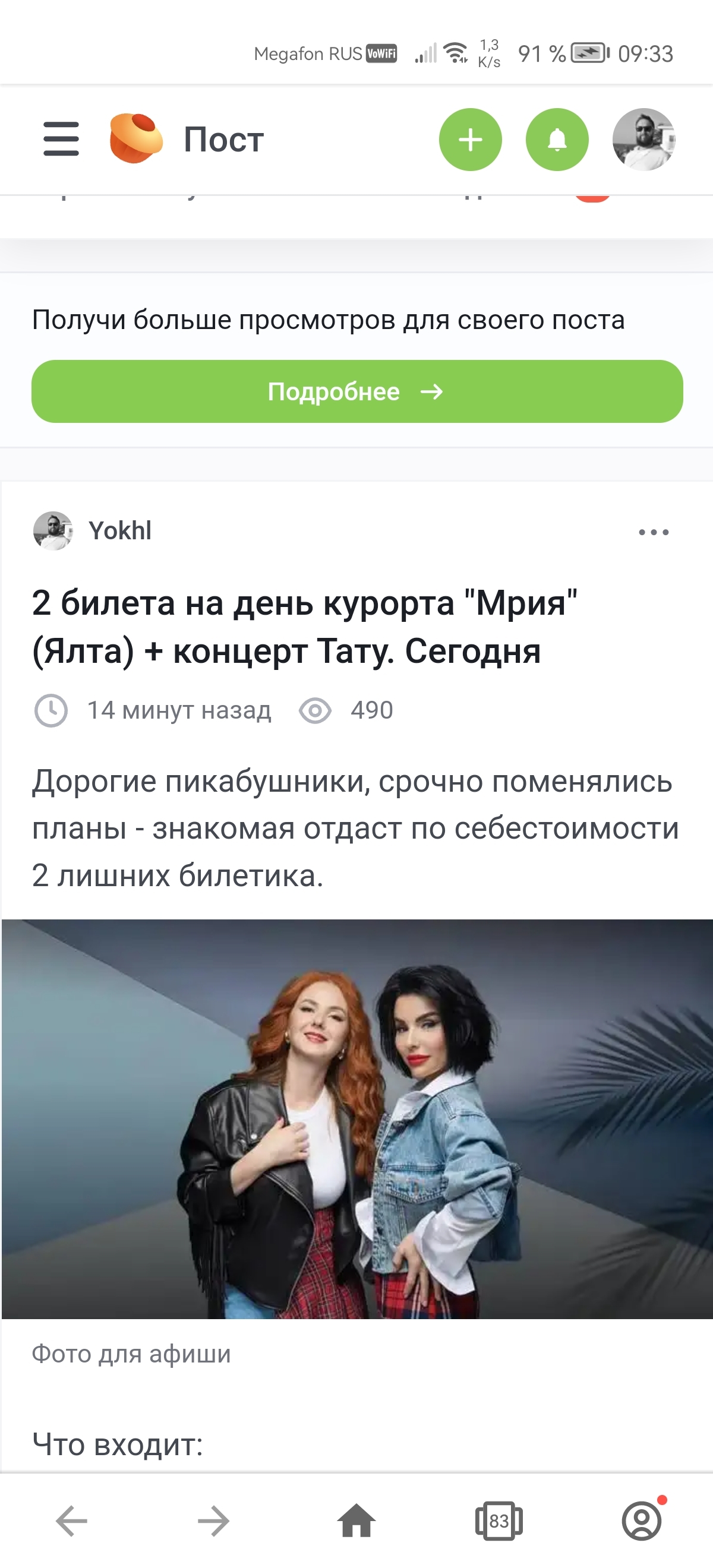Open the post's three-dot overflow menu
713x1568 pixels.
click(654, 532)
